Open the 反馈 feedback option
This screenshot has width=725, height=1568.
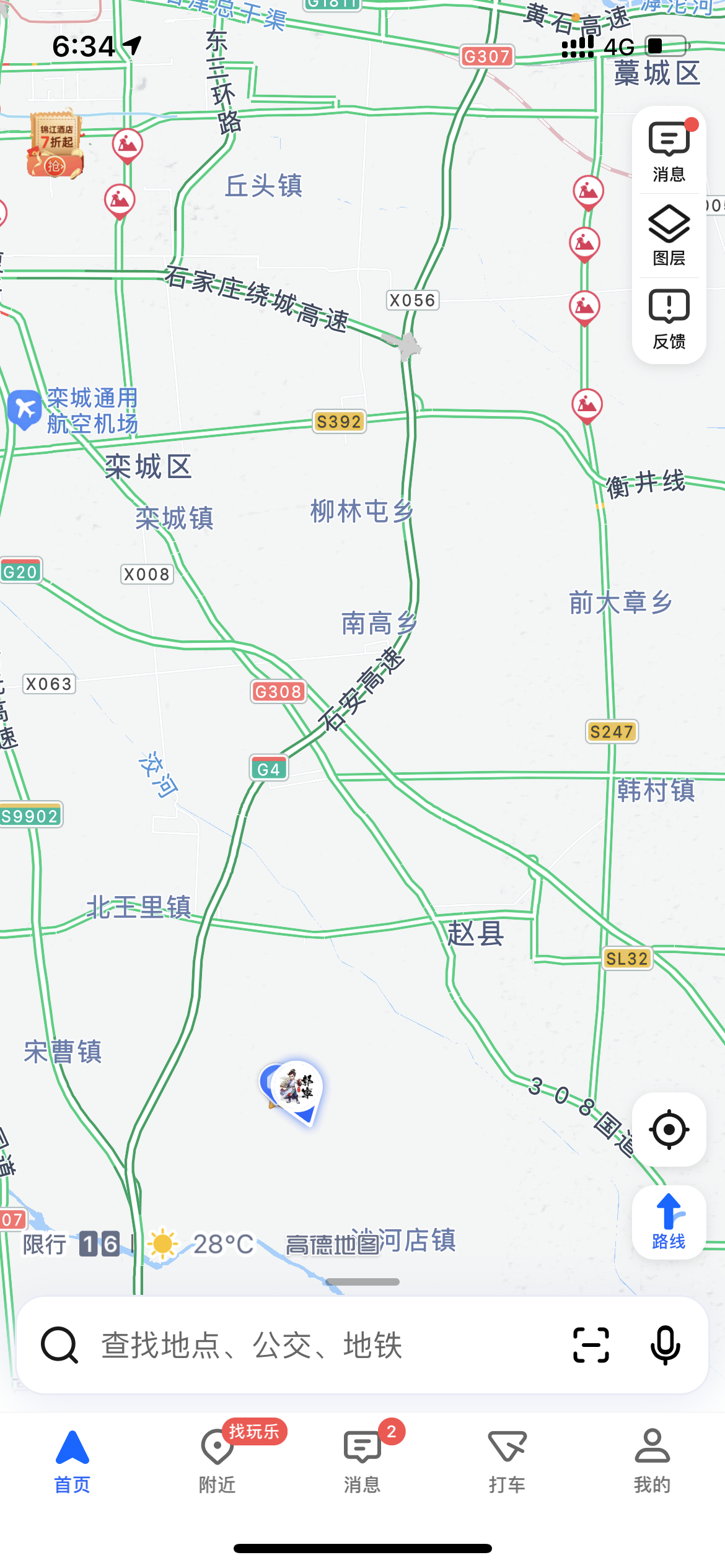(669, 319)
